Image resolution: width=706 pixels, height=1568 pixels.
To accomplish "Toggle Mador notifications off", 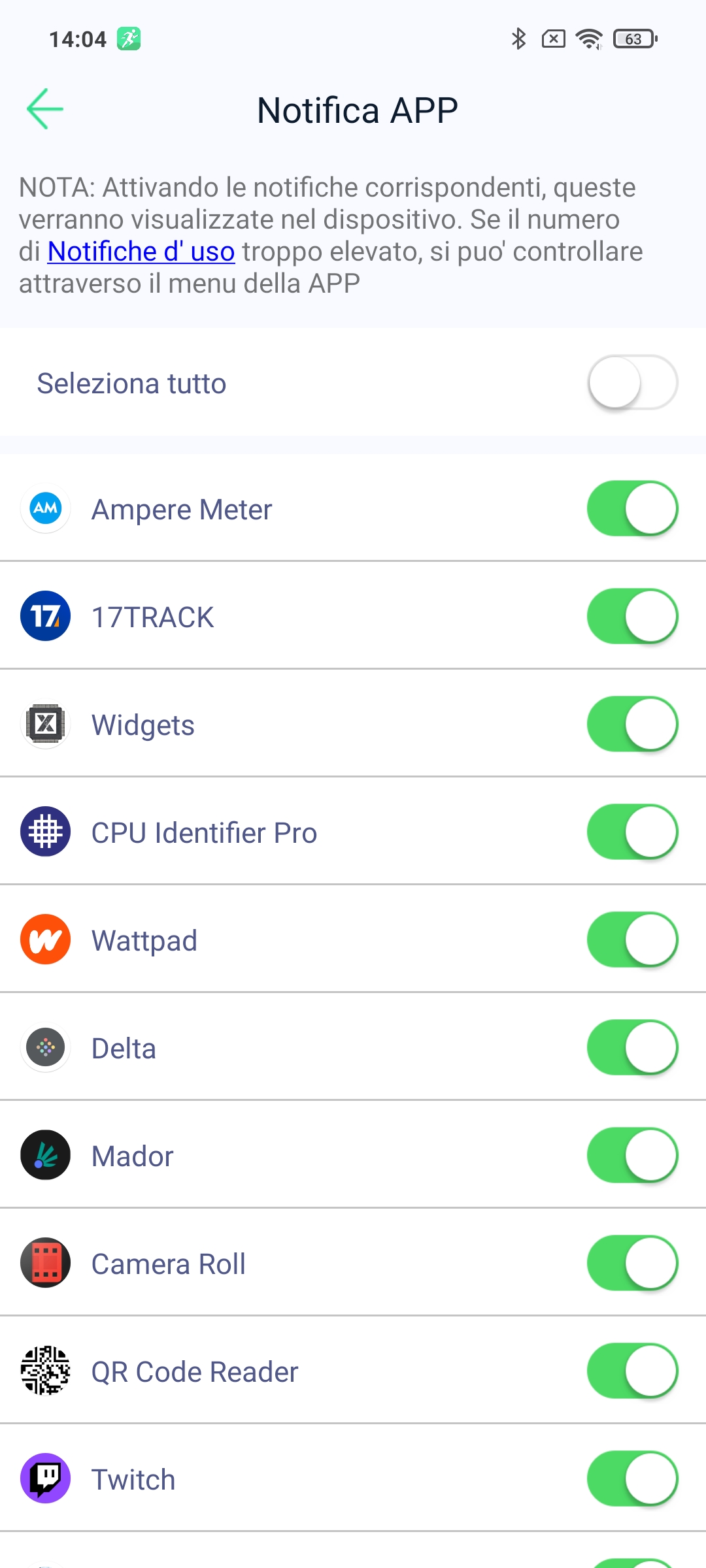I will 632,1156.
